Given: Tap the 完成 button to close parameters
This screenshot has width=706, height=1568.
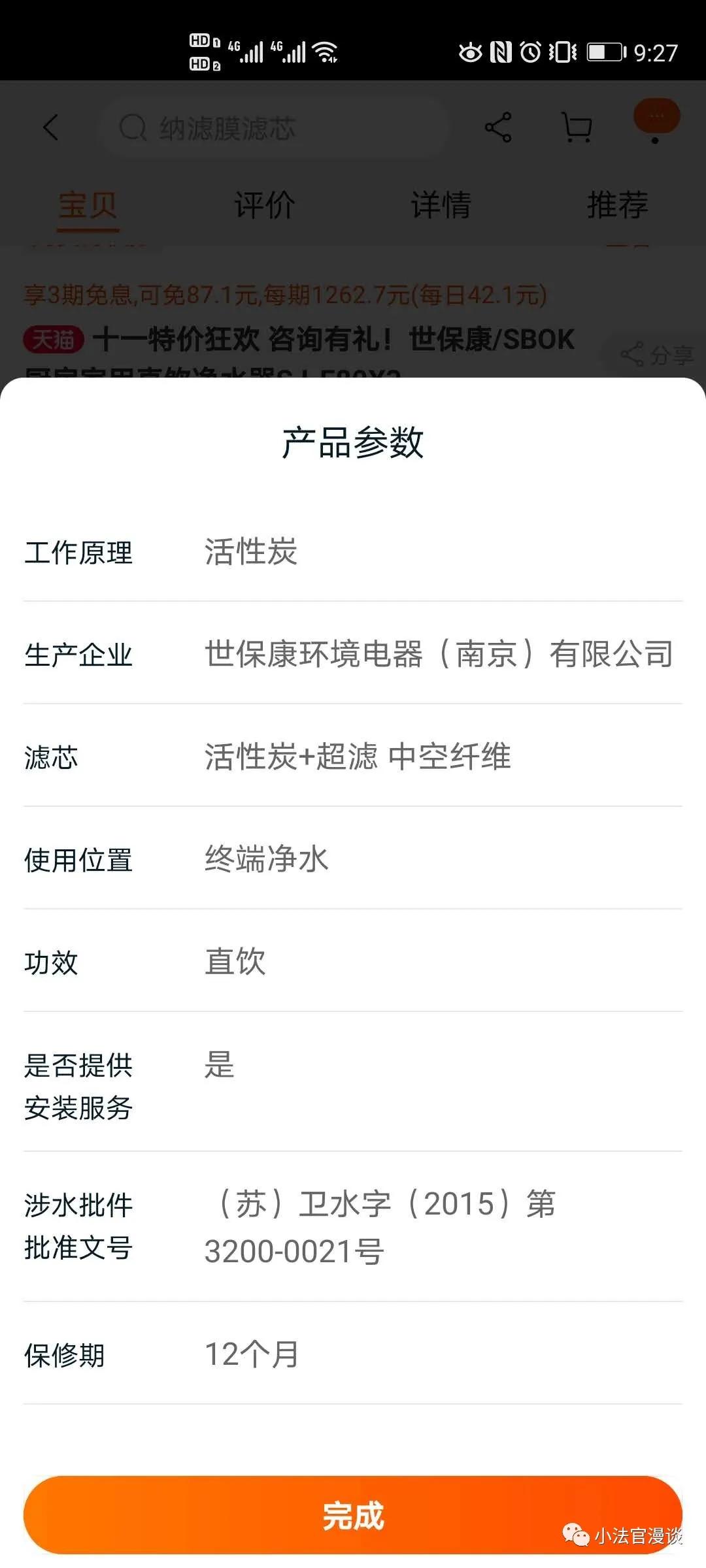Looking at the screenshot, I should coord(353,1514).
